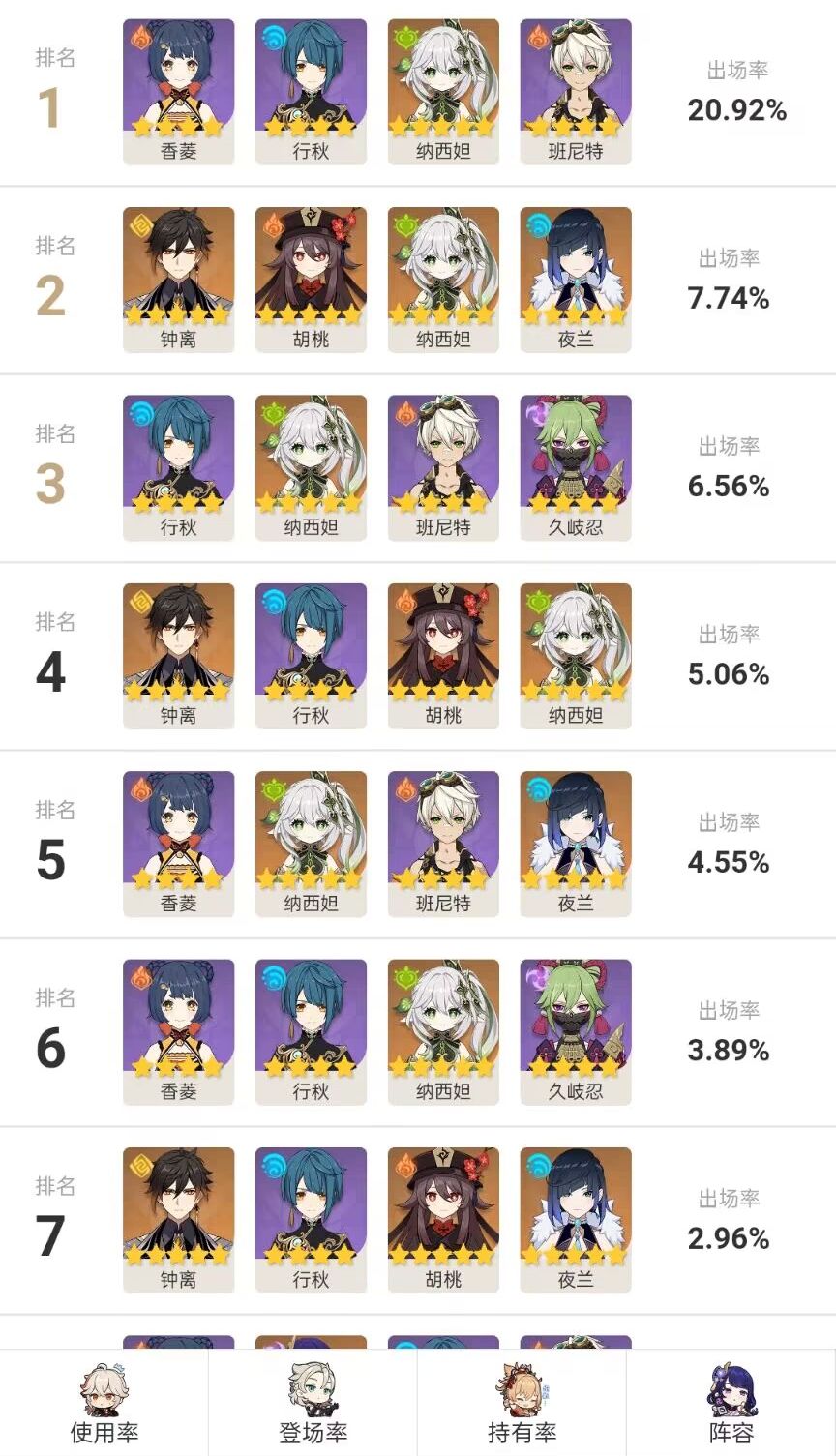Select 香菱's portrait in the rank 1 team

click(x=177, y=77)
